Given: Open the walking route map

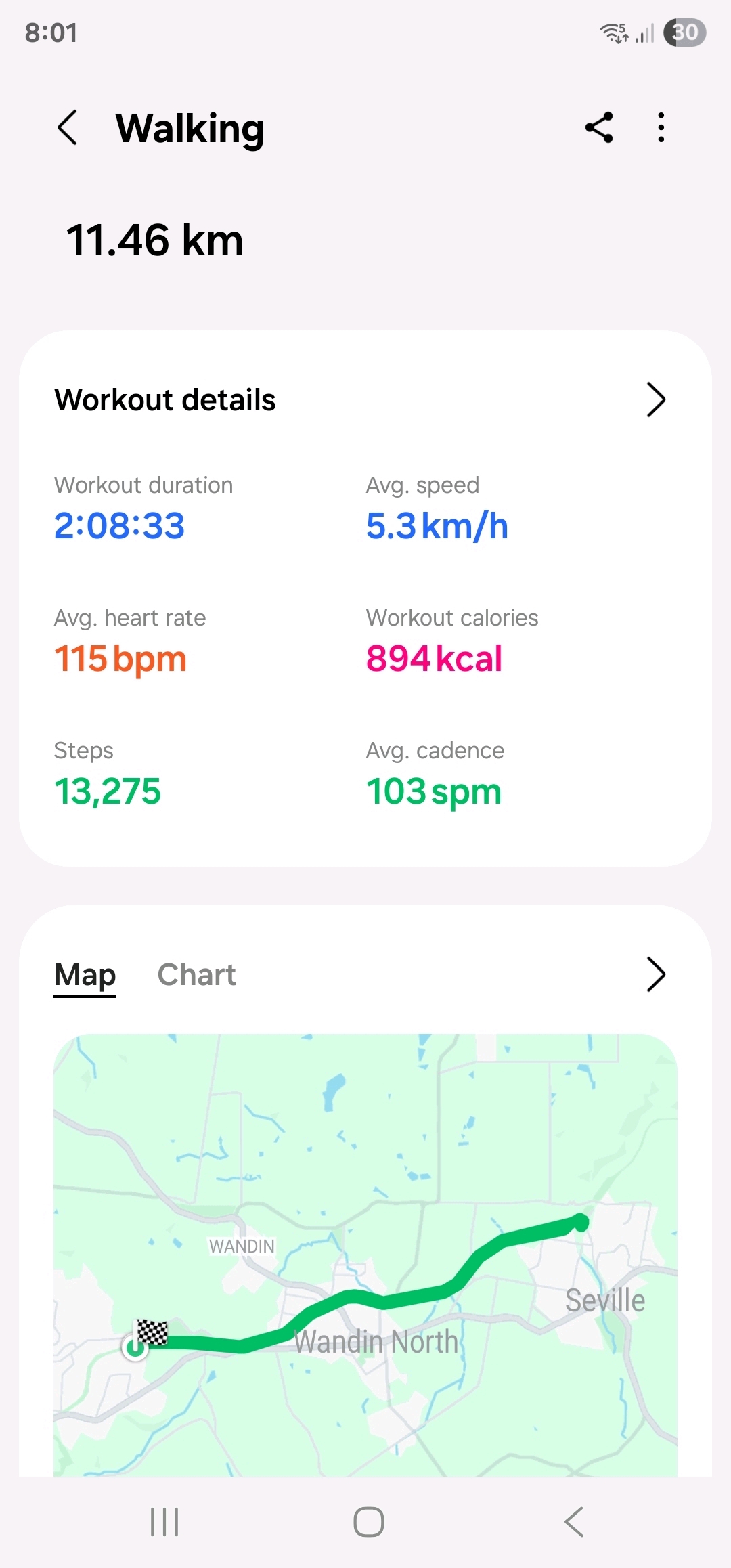Looking at the screenshot, I should (x=365, y=1253).
